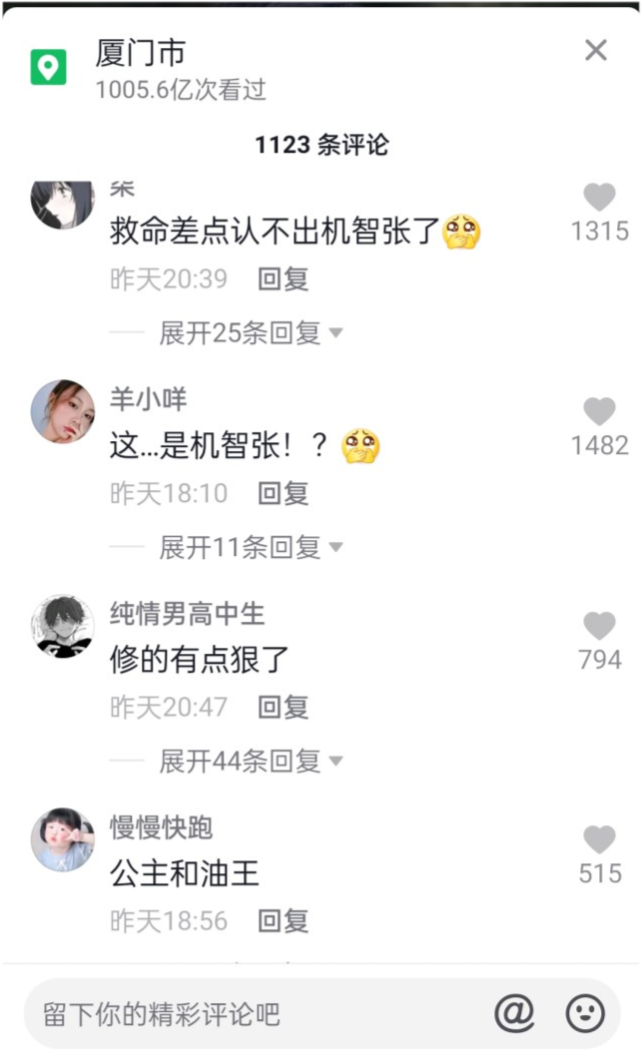Like the comment 公主和油王
This screenshot has width=641, height=1063.
(x=599, y=840)
